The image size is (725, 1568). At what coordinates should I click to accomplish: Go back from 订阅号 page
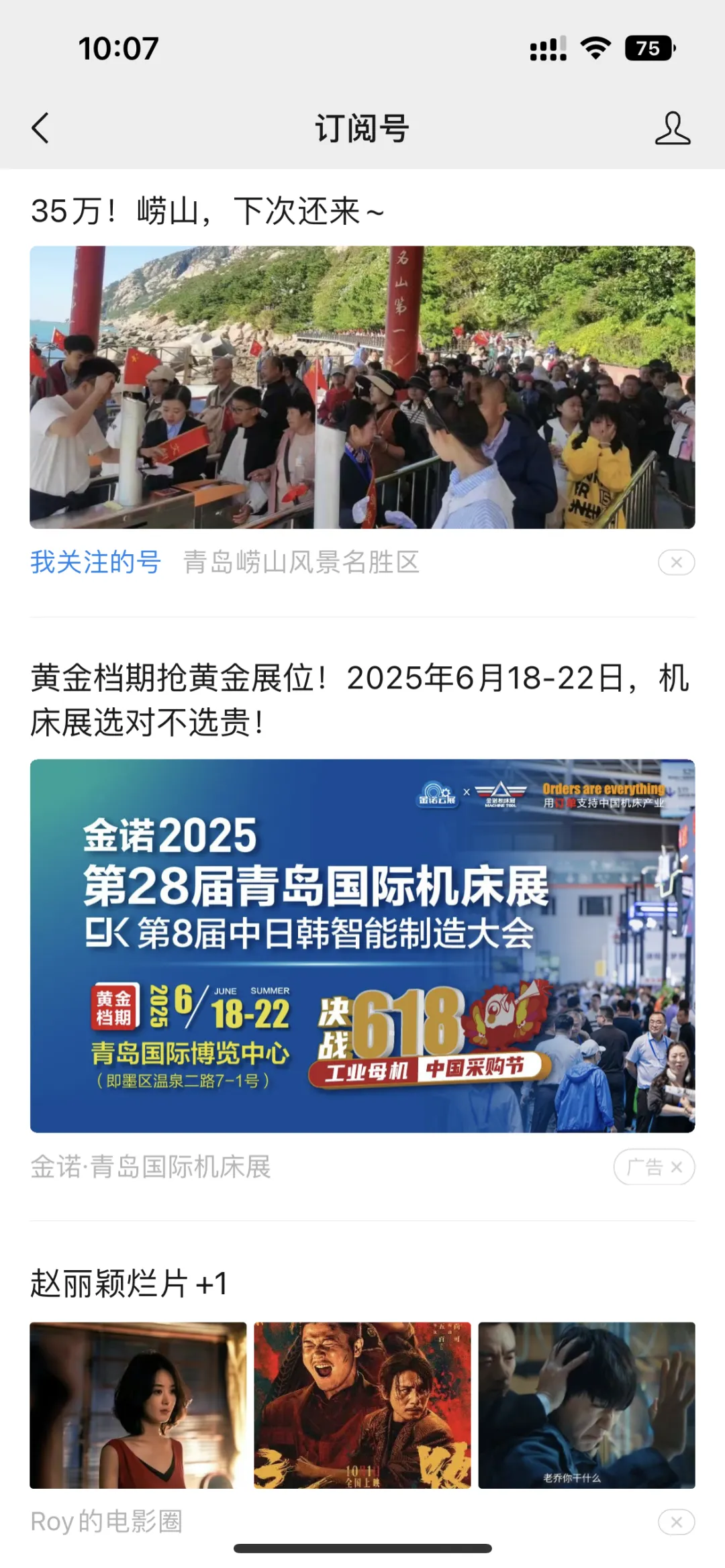click(x=40, y=128)
